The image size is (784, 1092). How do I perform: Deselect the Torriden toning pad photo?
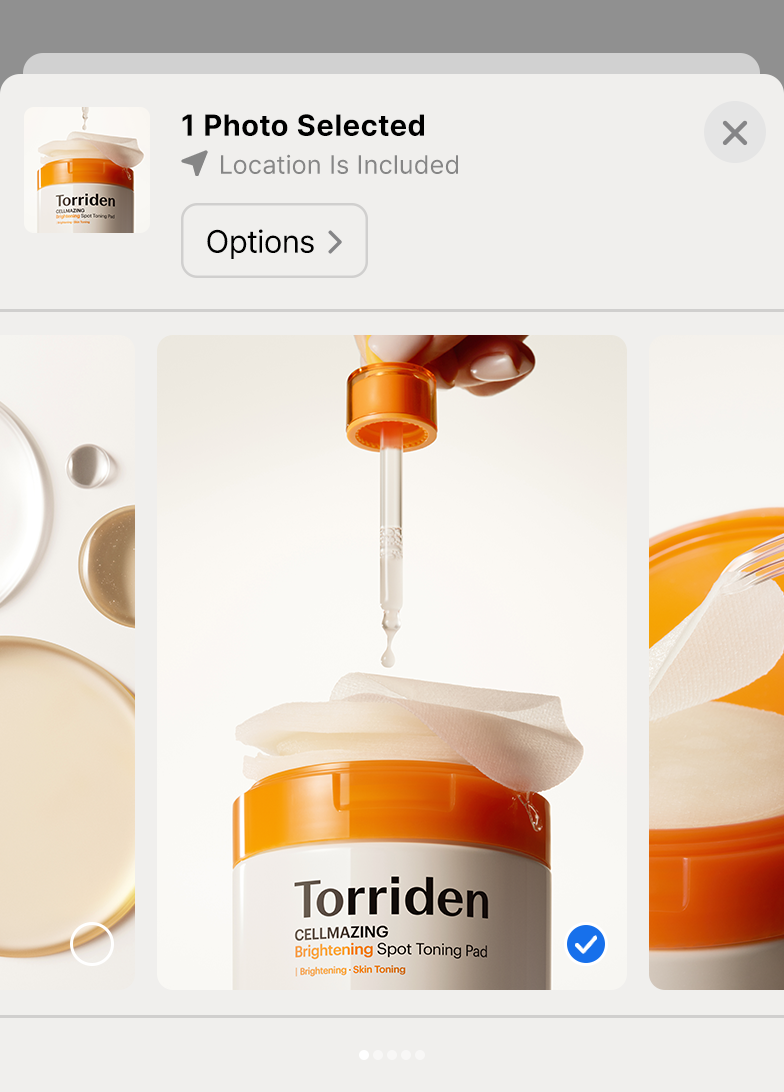pos(586,943)
